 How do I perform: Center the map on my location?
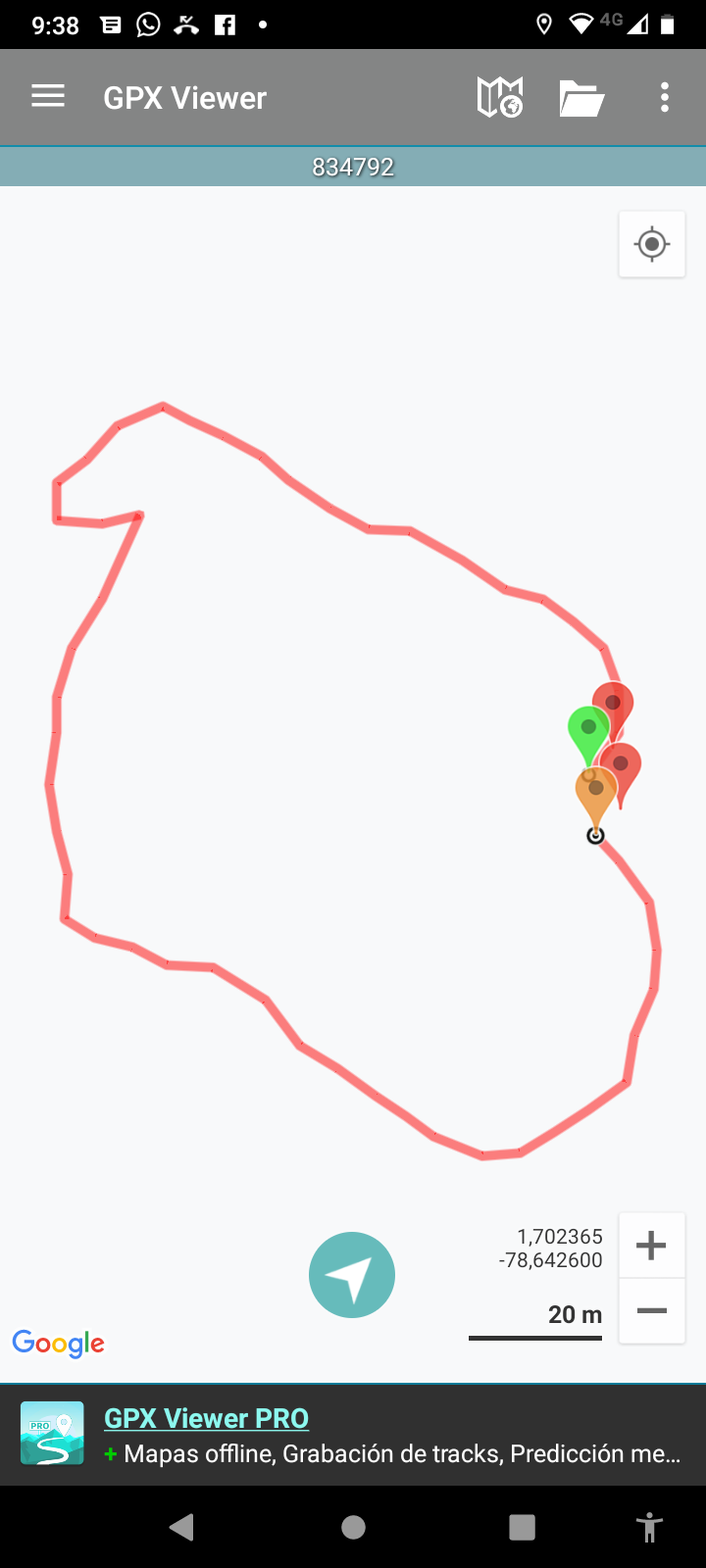click(652, 244)
